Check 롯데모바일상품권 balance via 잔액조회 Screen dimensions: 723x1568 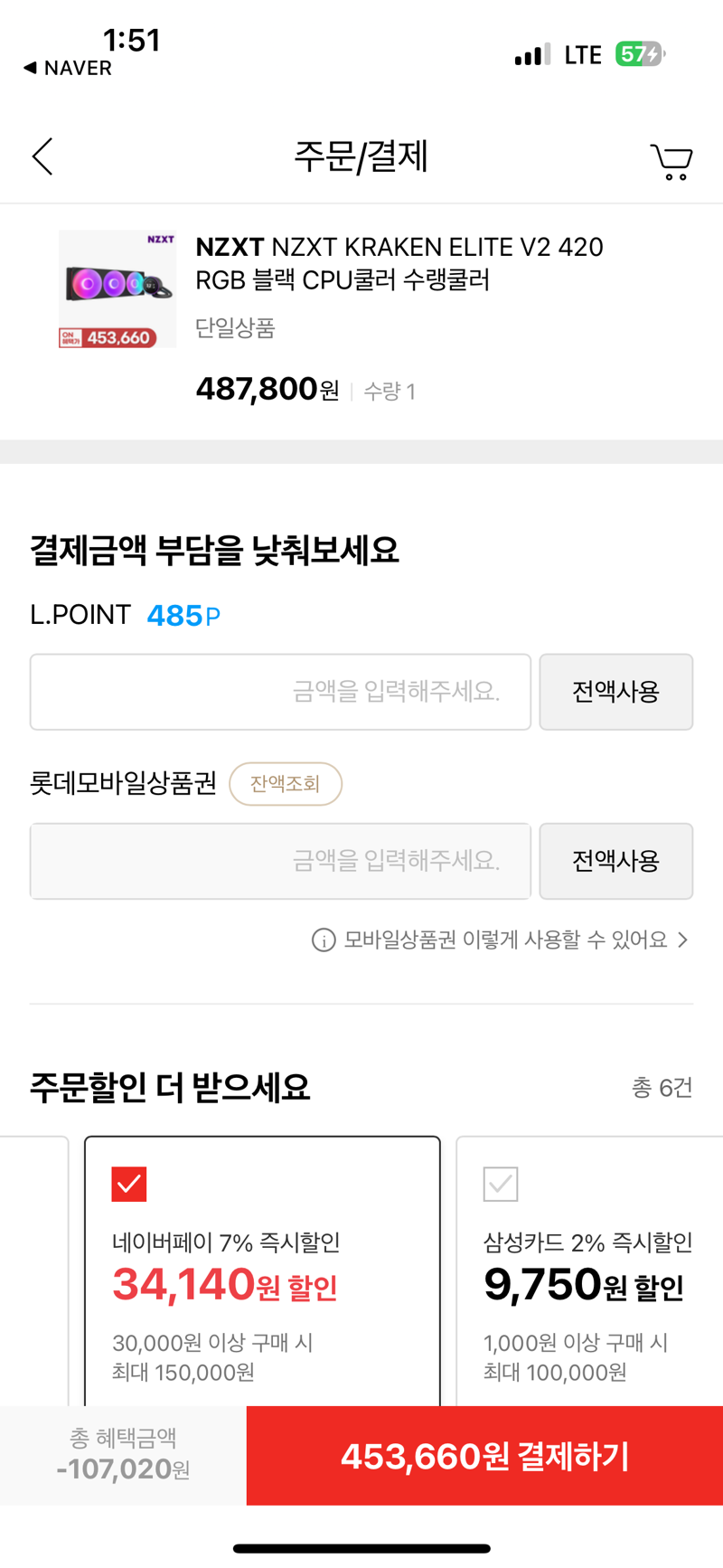(x=285, y=783)
